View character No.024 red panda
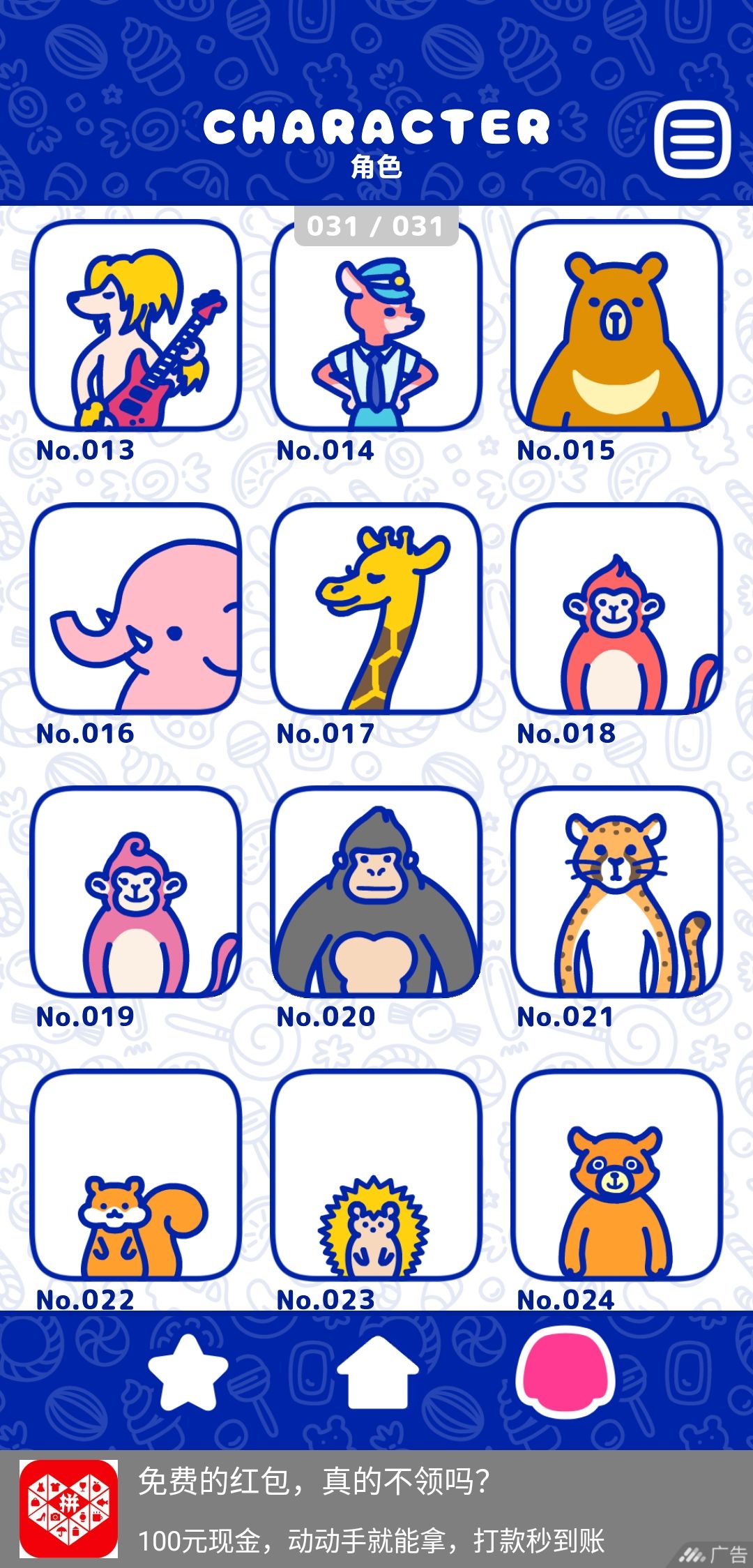753x1568 pixels. click(617, 1175)
